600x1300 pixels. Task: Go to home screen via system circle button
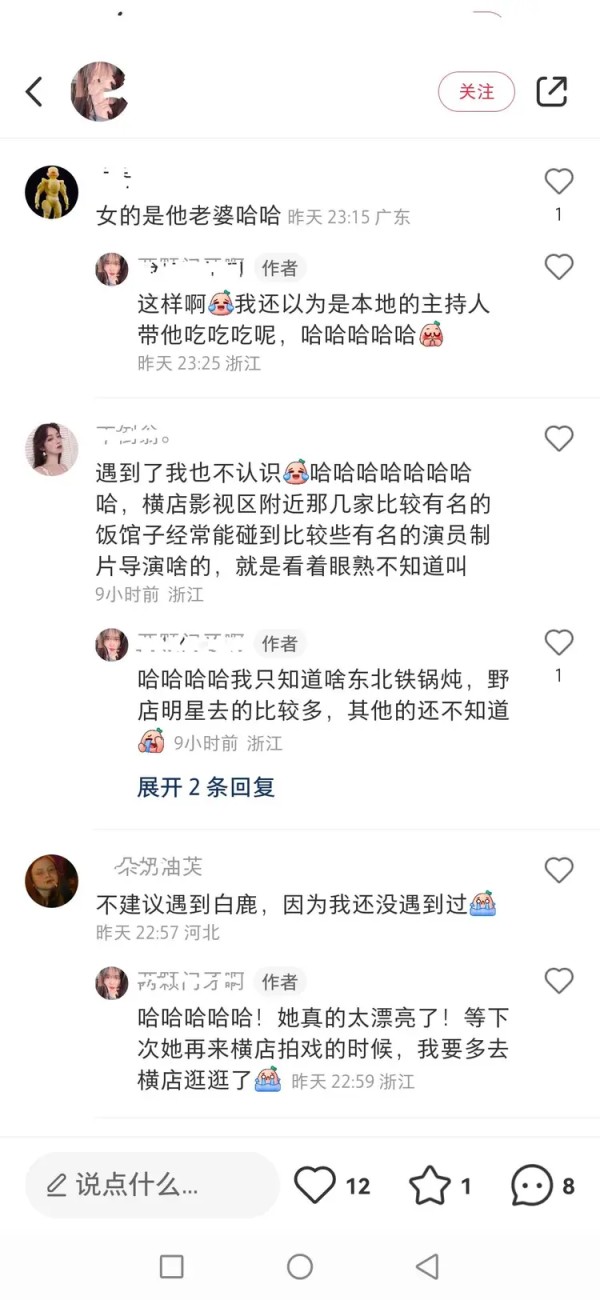[300, 1267]
